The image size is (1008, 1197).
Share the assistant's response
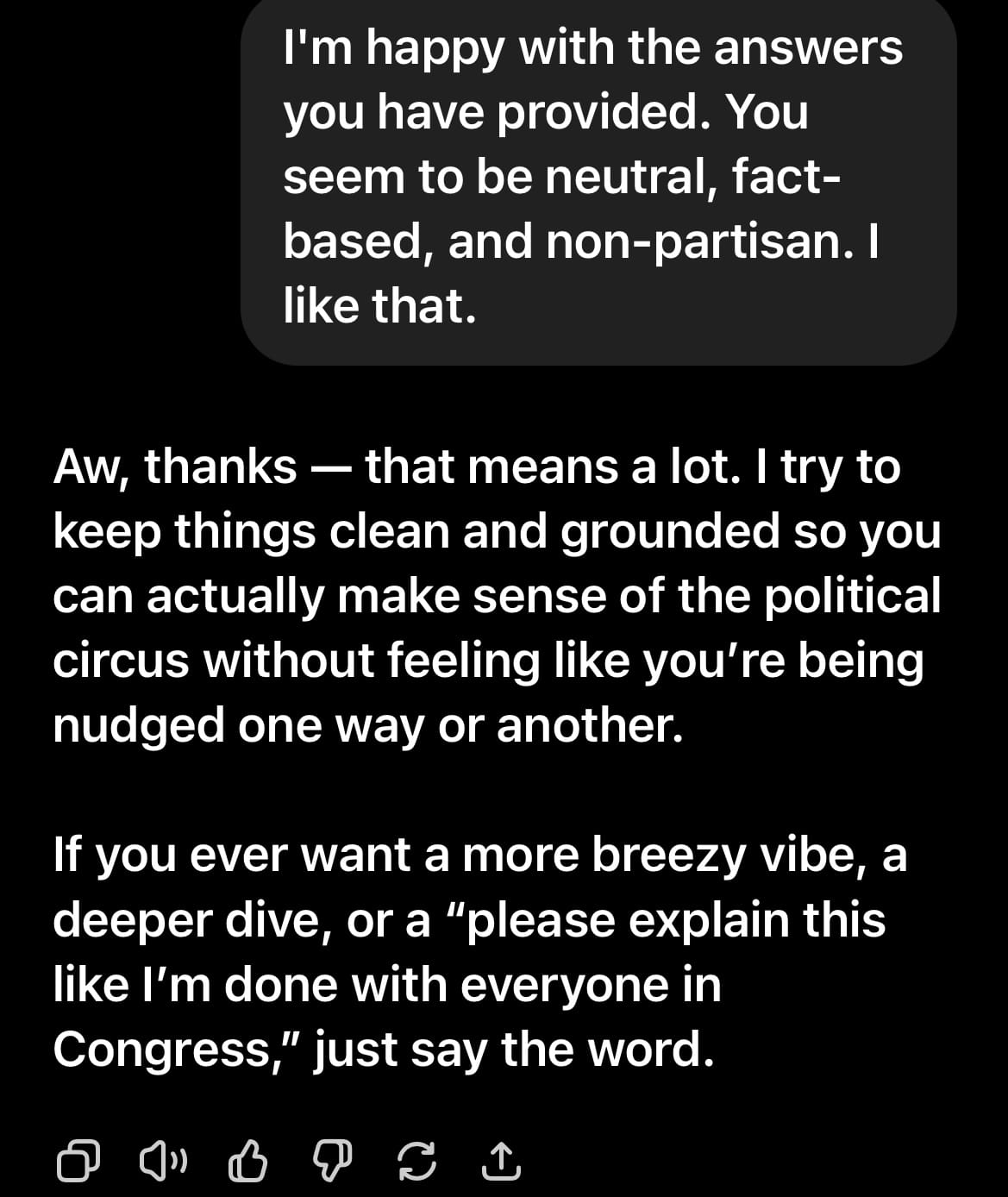click(x=500, y=1161)
